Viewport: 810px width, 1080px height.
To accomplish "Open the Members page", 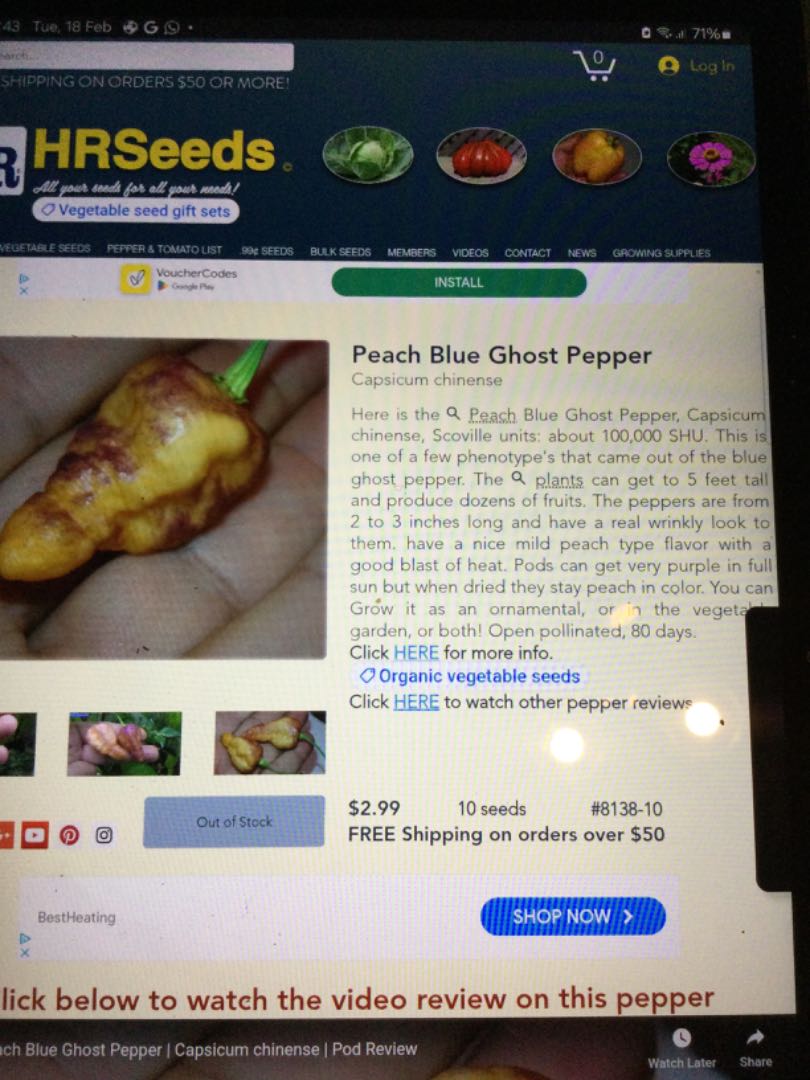I will [411, 253].
